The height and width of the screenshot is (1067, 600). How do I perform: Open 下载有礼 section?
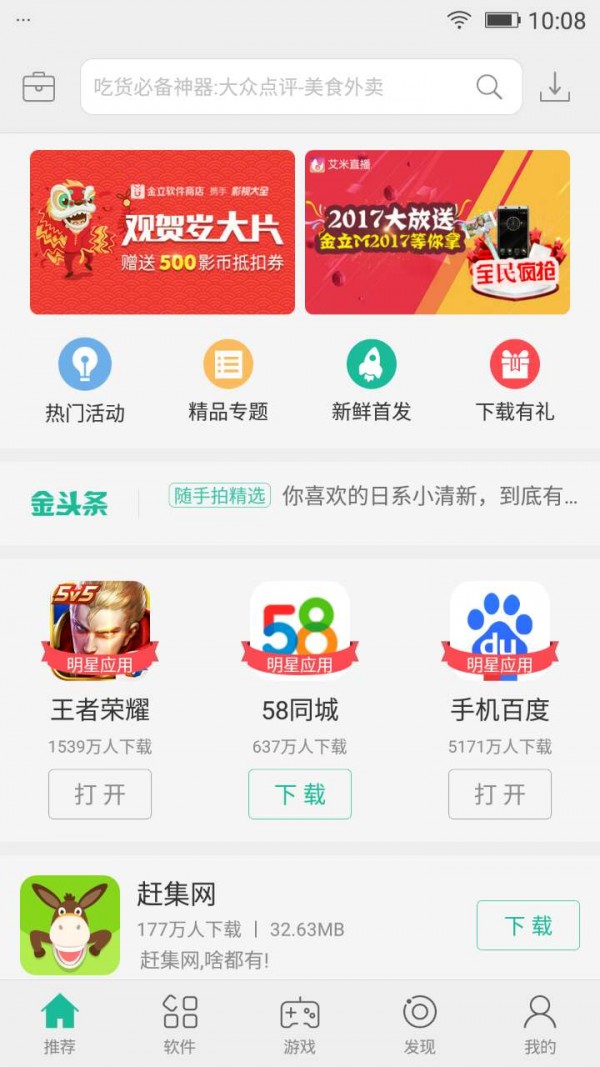coord(515,380)
